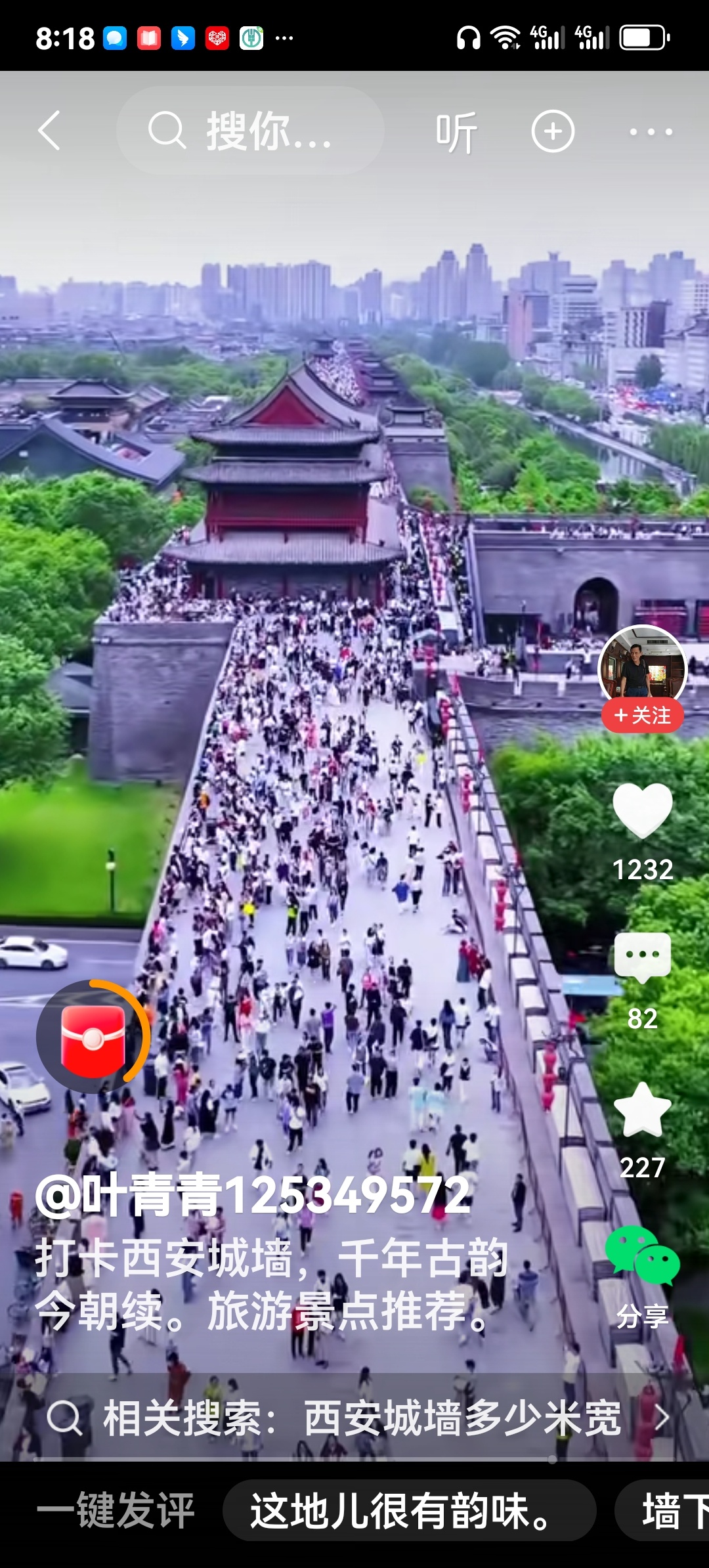The height and width of the screenshot is (1568, 709).
Task: Go back using the top-left arrow
Action: coord(50,131)
